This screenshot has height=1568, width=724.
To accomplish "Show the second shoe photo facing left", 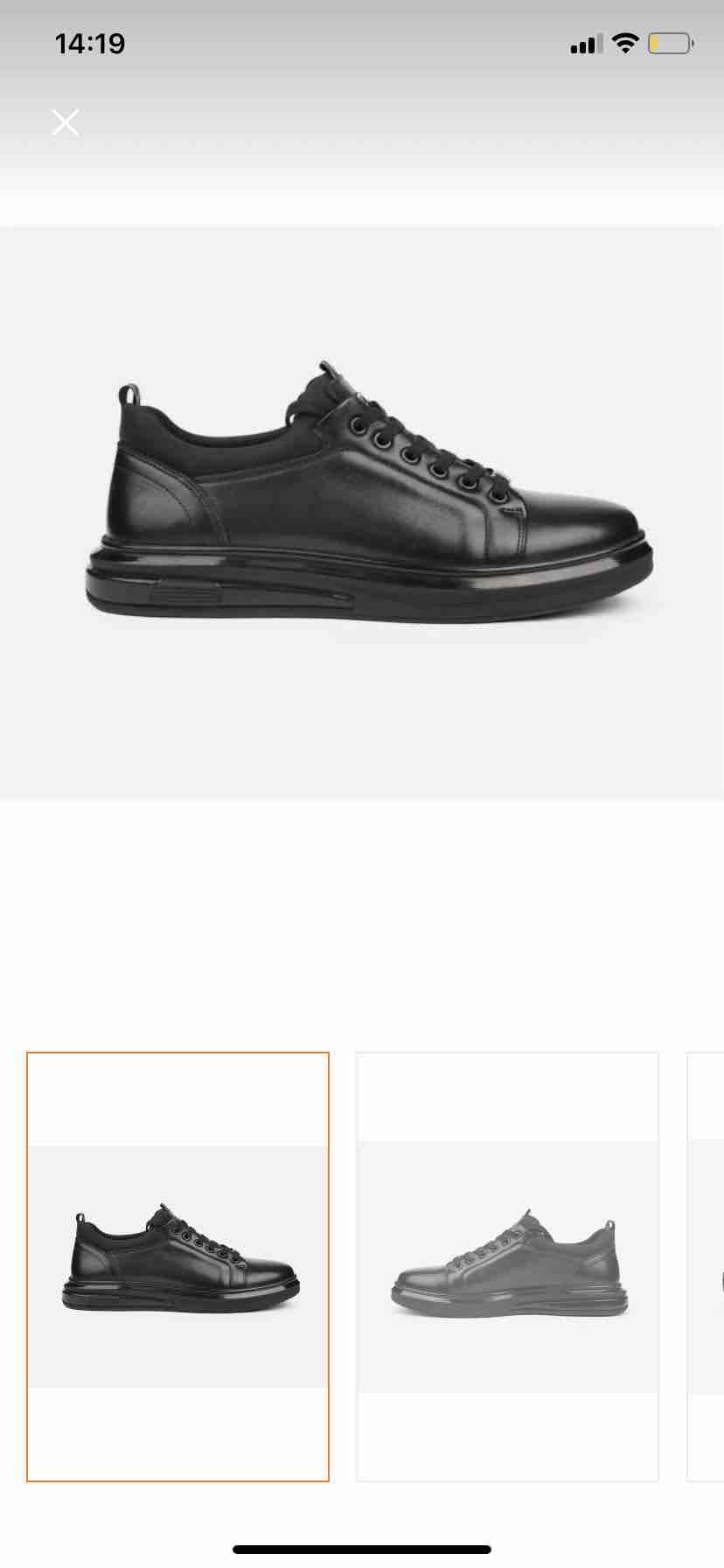I will pyautogui.click(x=507, y=1266).
